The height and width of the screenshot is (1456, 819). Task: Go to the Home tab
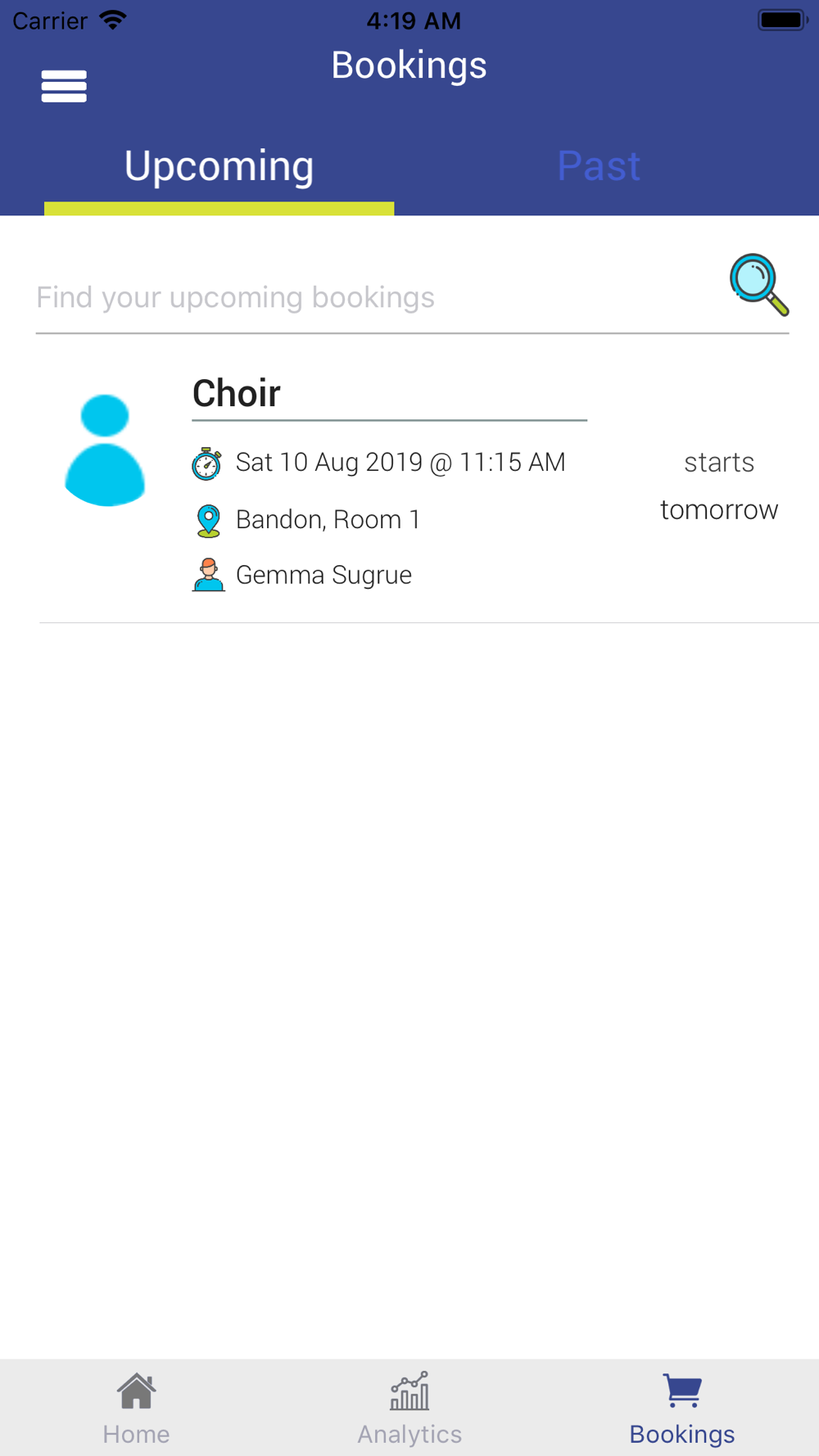tap(136, 1409)
